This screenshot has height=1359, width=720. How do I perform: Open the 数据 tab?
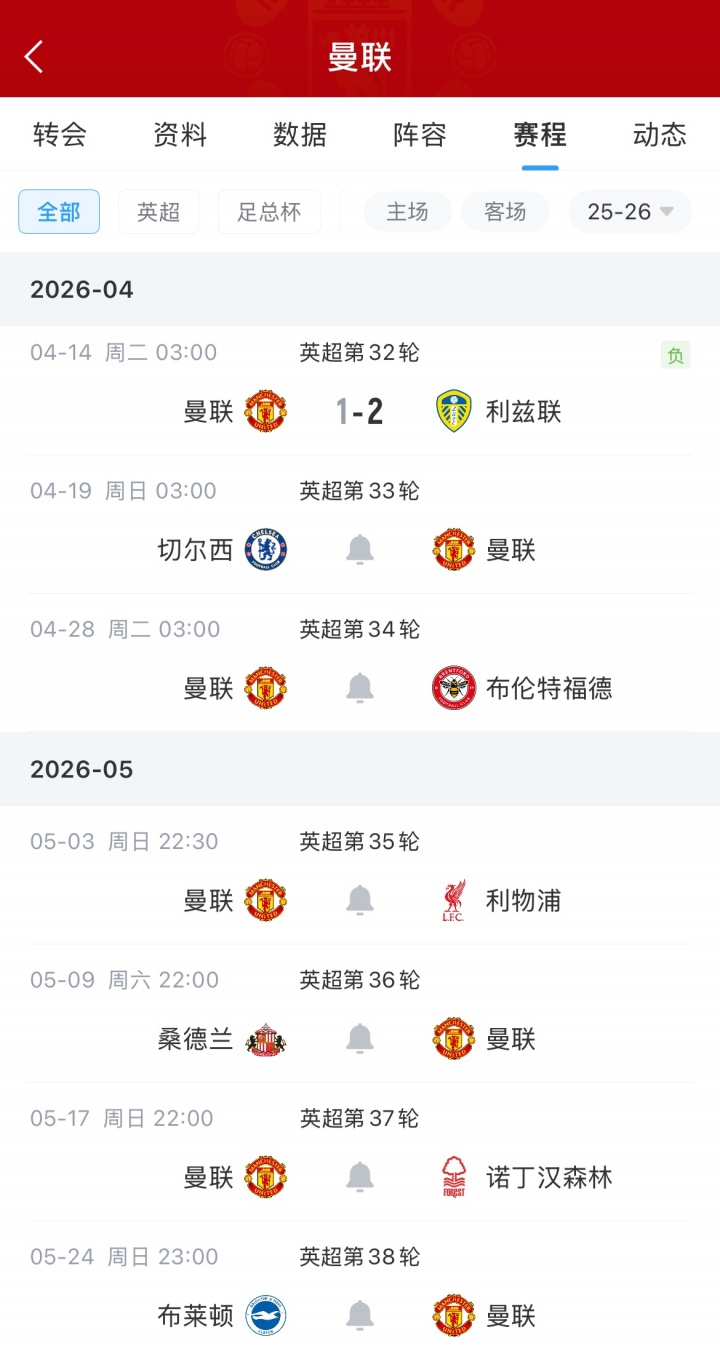pos(300,135)
